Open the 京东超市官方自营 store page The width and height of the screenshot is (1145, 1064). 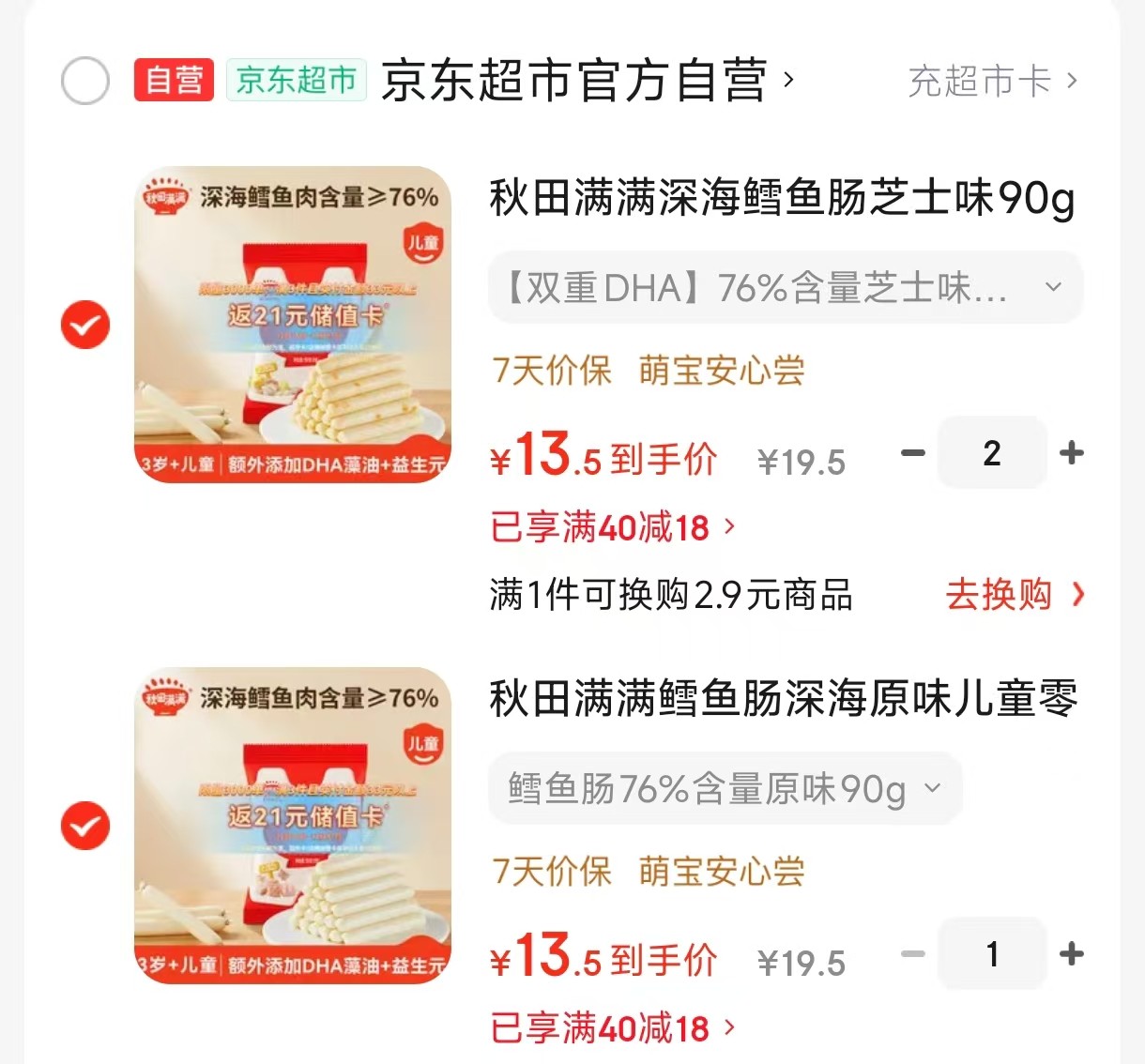(x=574, y=81)
